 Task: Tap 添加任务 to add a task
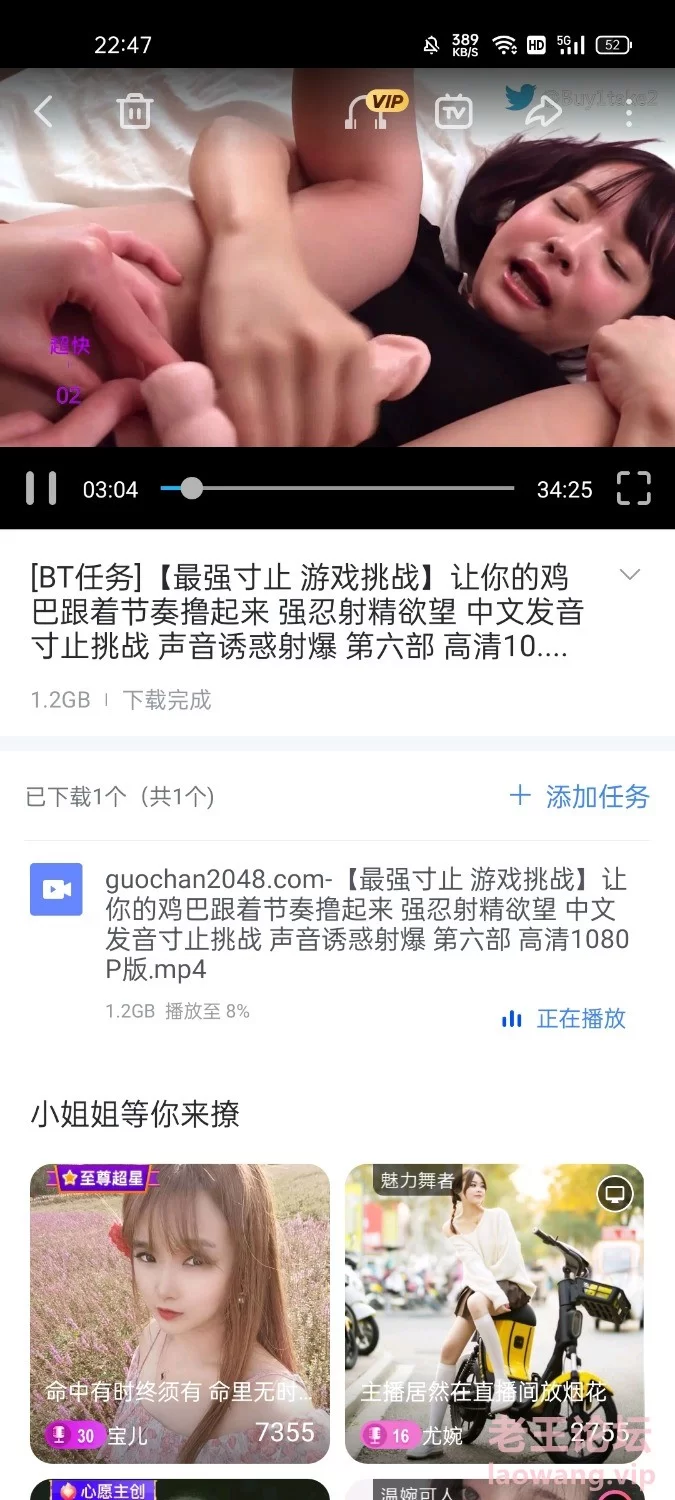click(x=580, y=796)
